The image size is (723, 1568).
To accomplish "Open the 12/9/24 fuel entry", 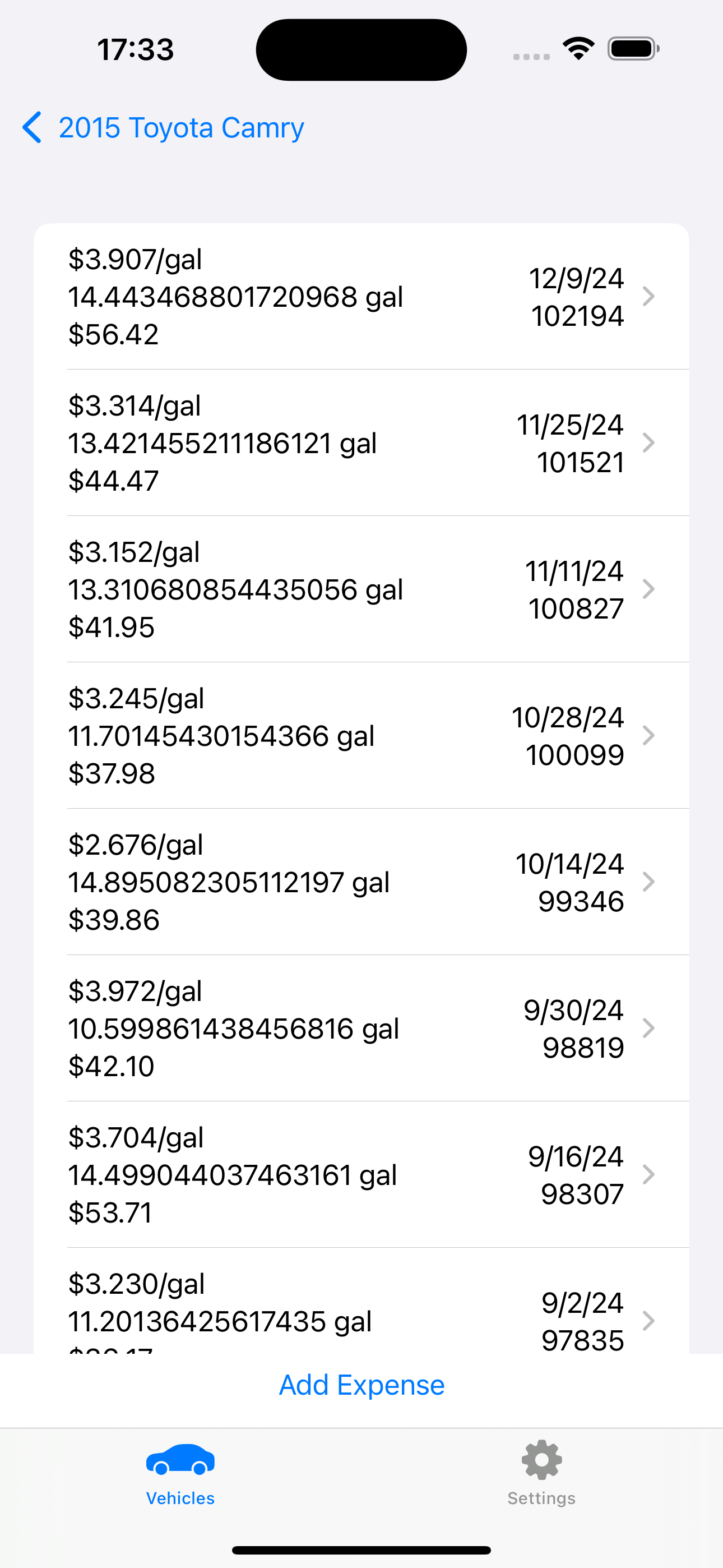I will [x=361, y=297].
